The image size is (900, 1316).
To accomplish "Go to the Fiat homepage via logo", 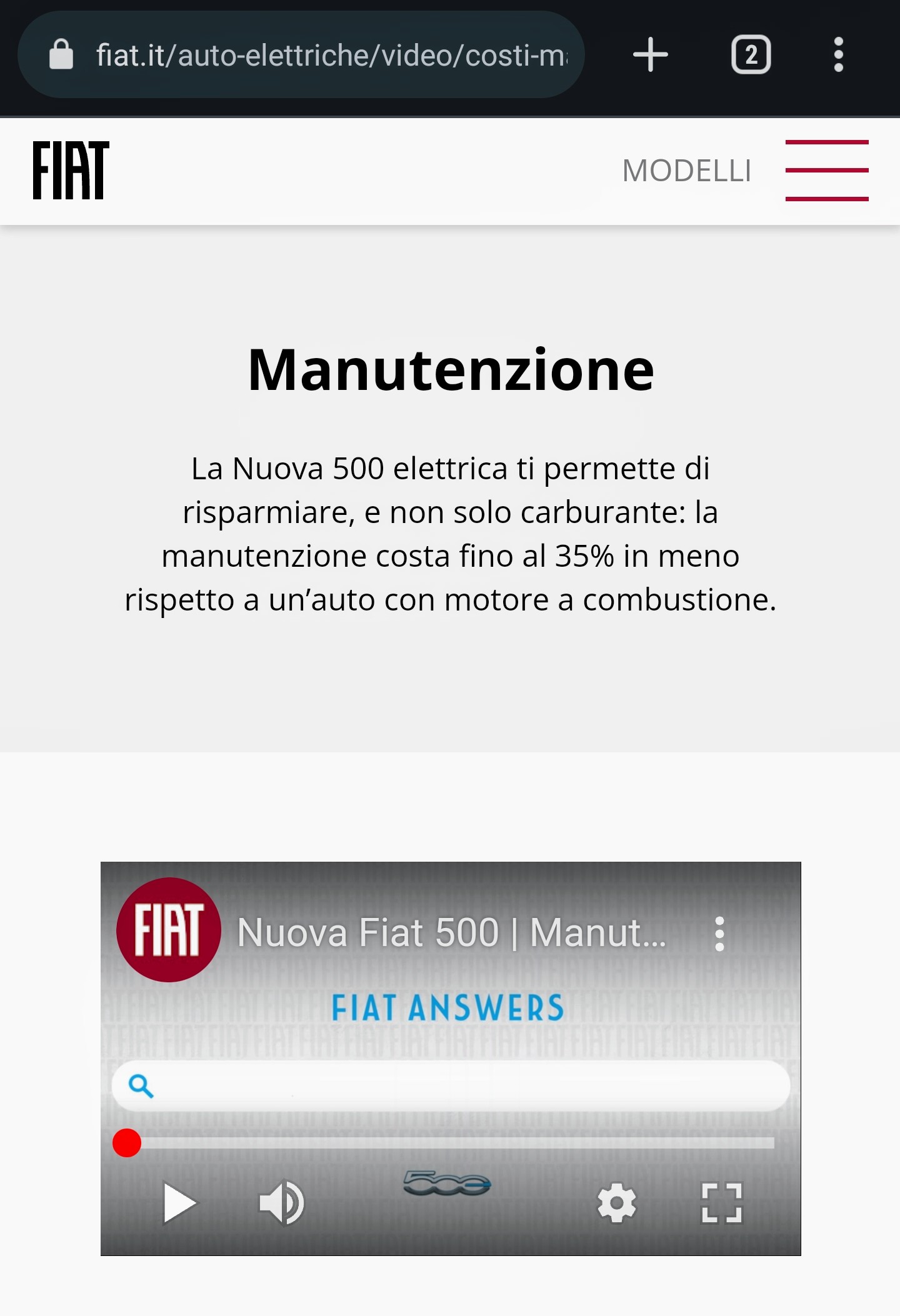I will (x=71, y=170).
